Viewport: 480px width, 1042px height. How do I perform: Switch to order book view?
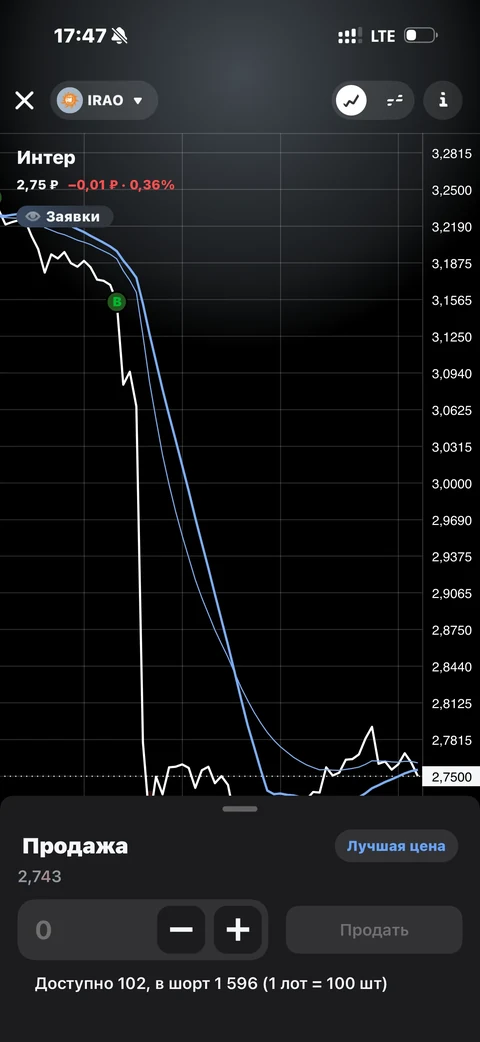click(395, 100)
